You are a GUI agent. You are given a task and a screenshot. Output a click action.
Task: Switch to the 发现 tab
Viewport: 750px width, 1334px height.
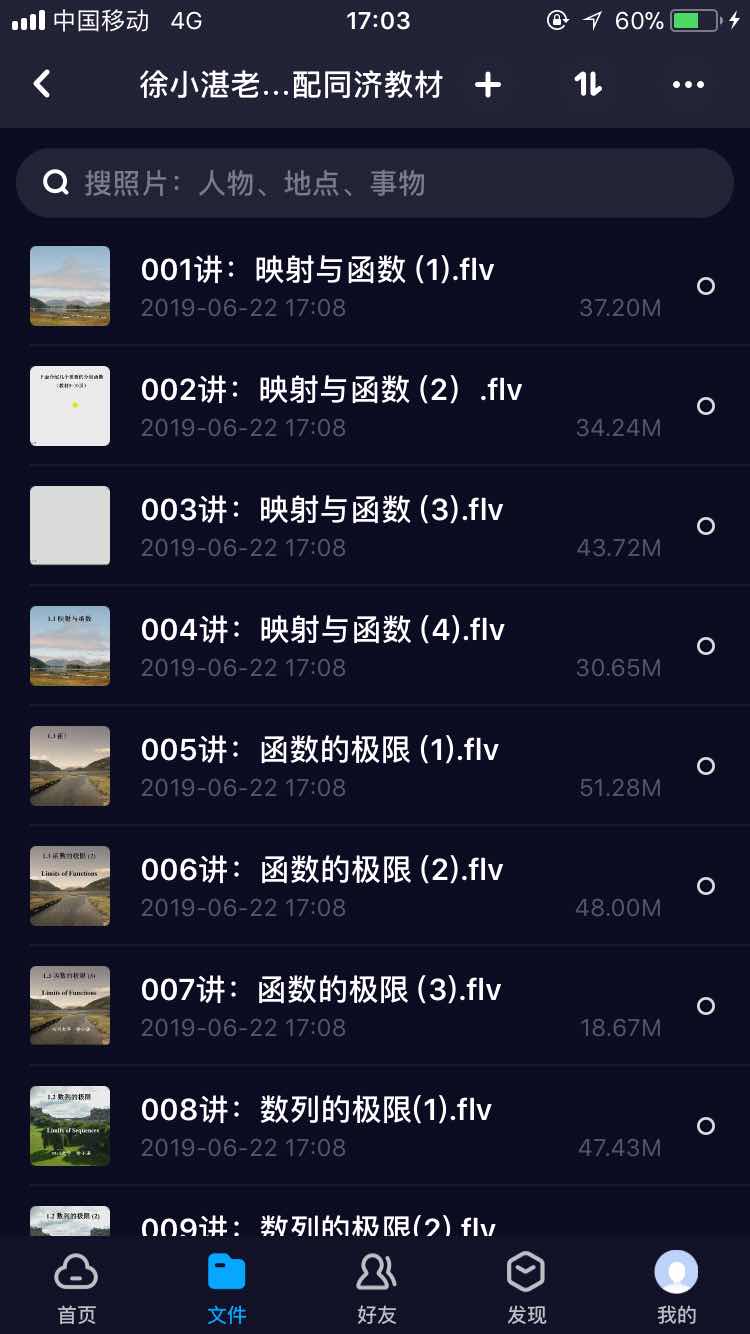[526, 1288]
